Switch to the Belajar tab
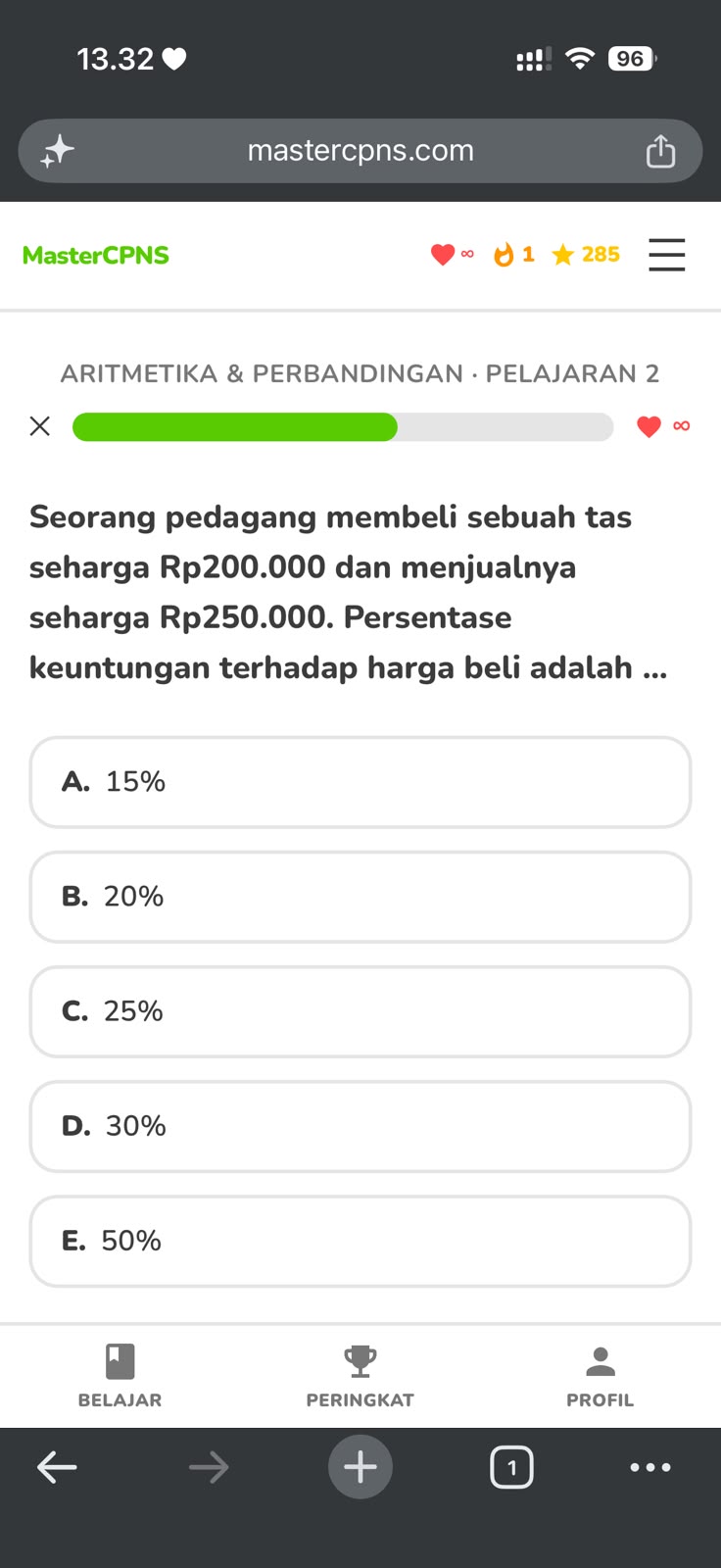Image resolution: width=721 pixels, height=1568 pixels. click(120, 1376)
